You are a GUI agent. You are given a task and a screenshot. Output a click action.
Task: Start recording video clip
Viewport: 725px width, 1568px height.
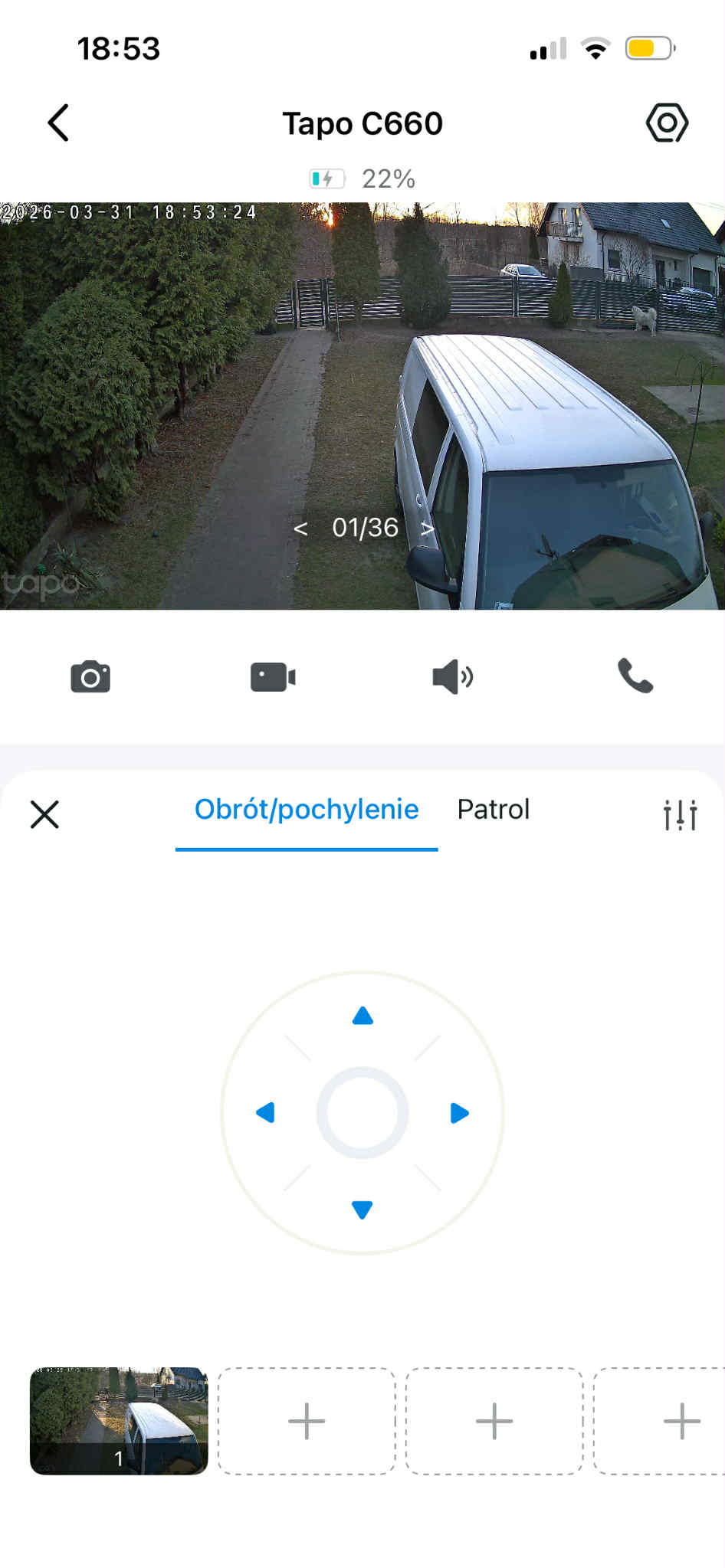click(x=273, y=677)
